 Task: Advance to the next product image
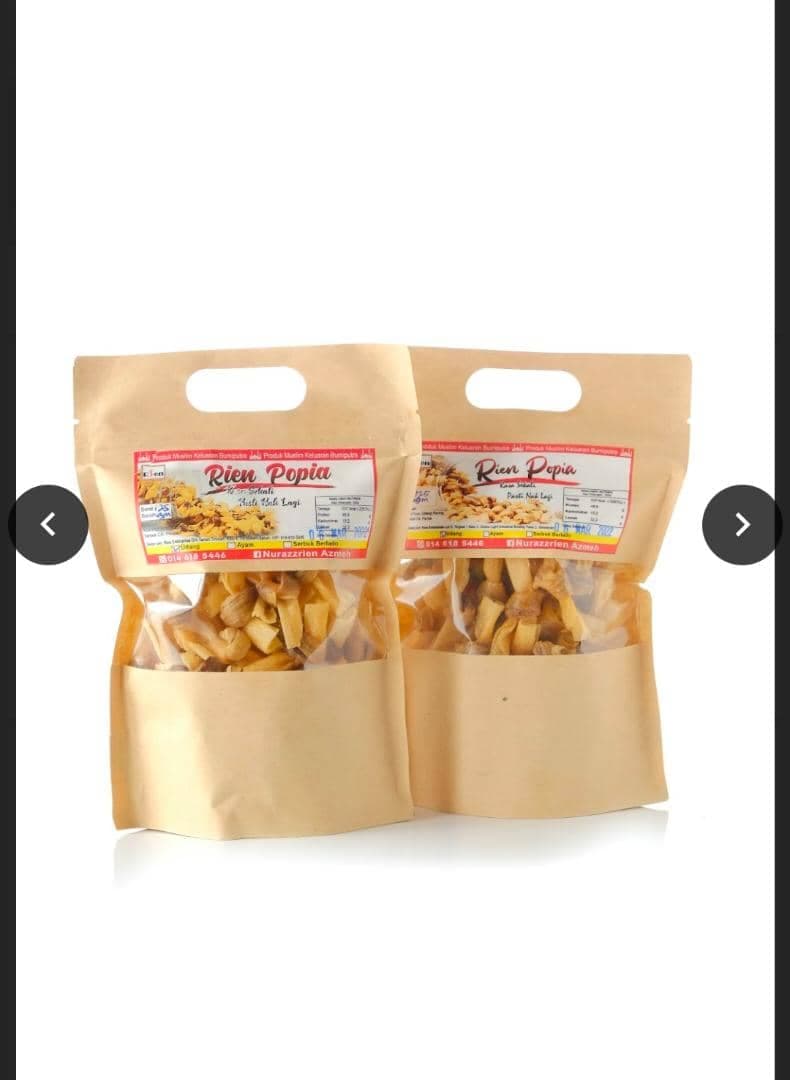click(x=741, y=525)
